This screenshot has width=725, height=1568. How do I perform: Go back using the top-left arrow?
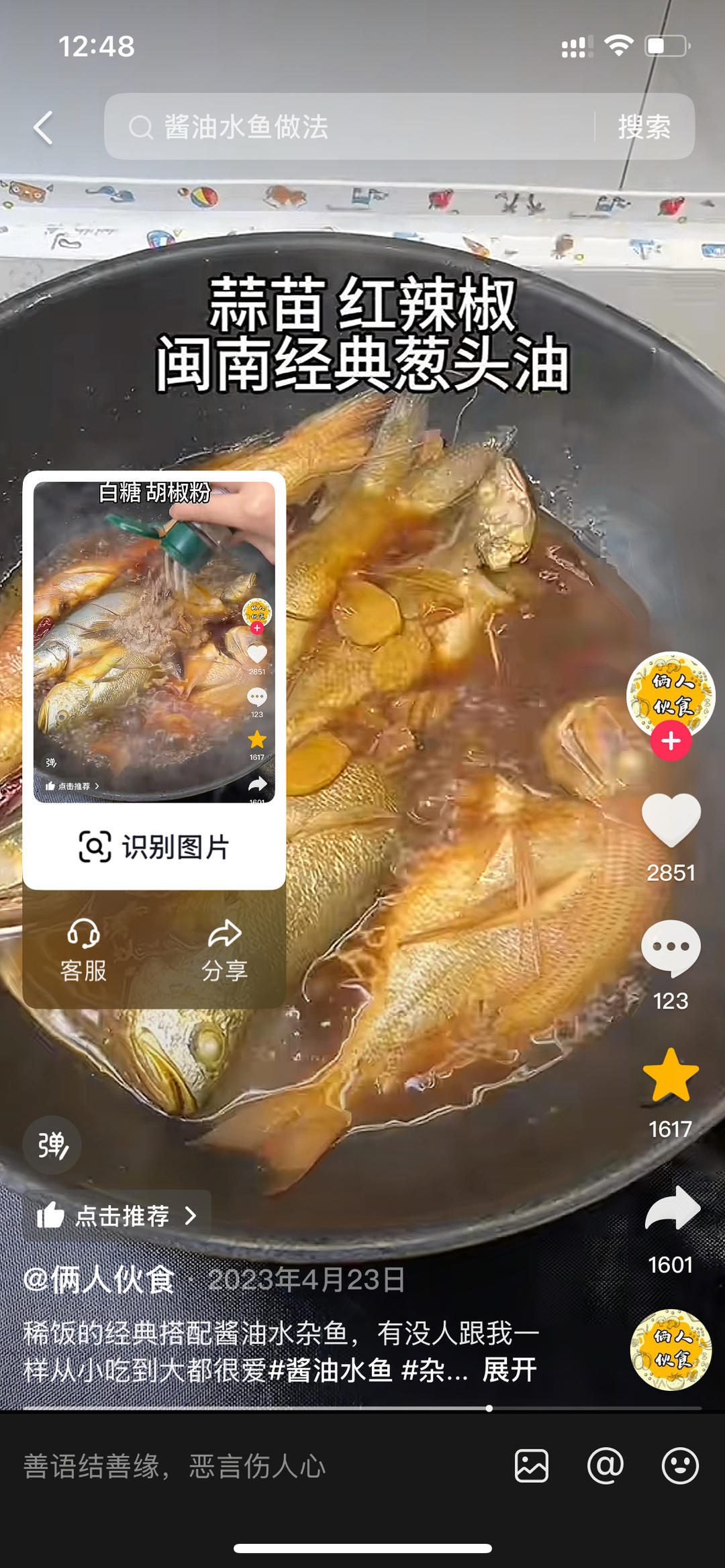(44, 127)
